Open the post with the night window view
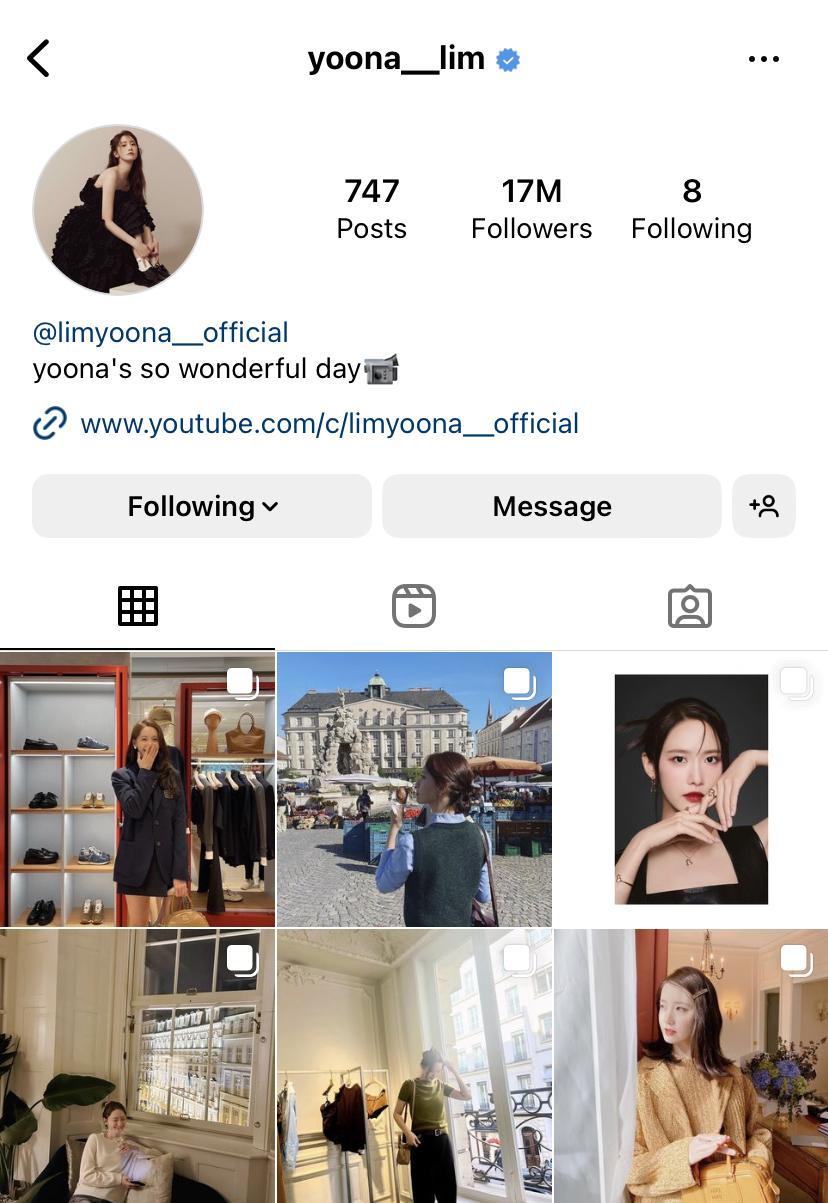The image size is (828, 1203). pos(137,1066)
